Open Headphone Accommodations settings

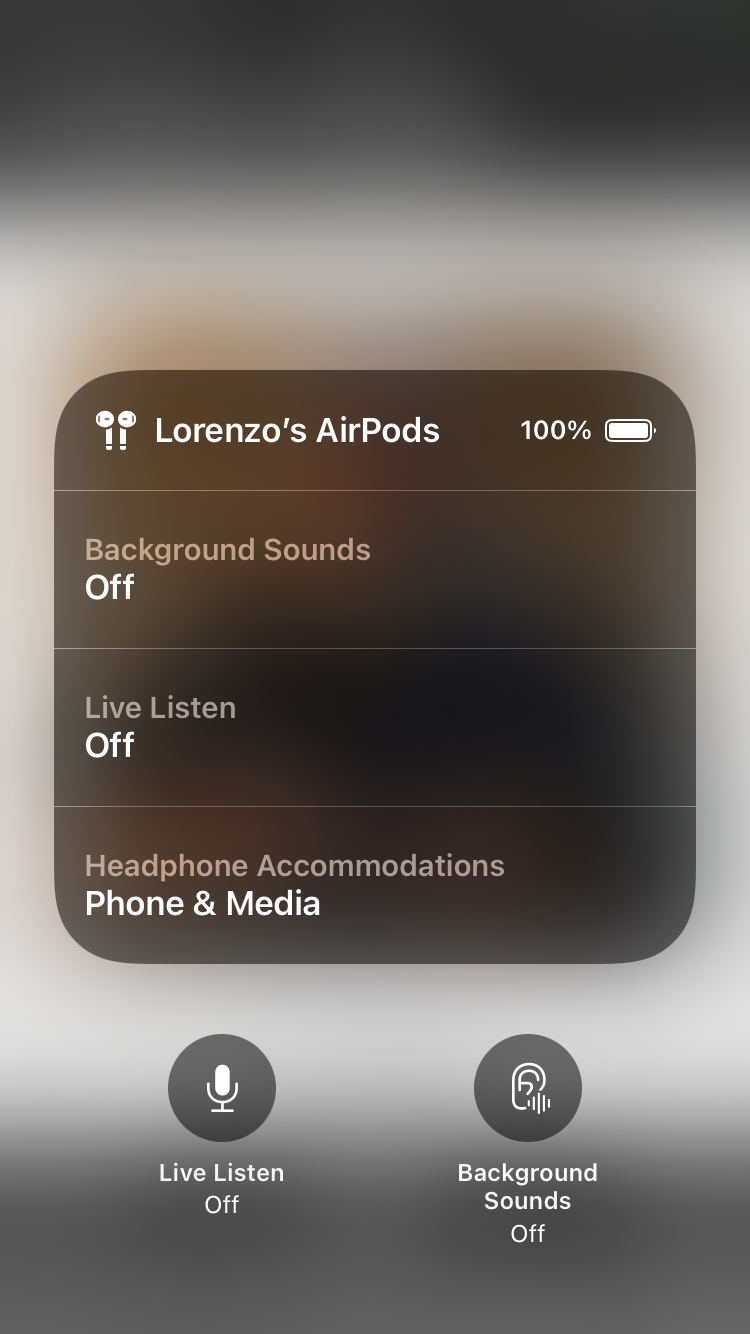pyautogui.click(x=374, y=885)
